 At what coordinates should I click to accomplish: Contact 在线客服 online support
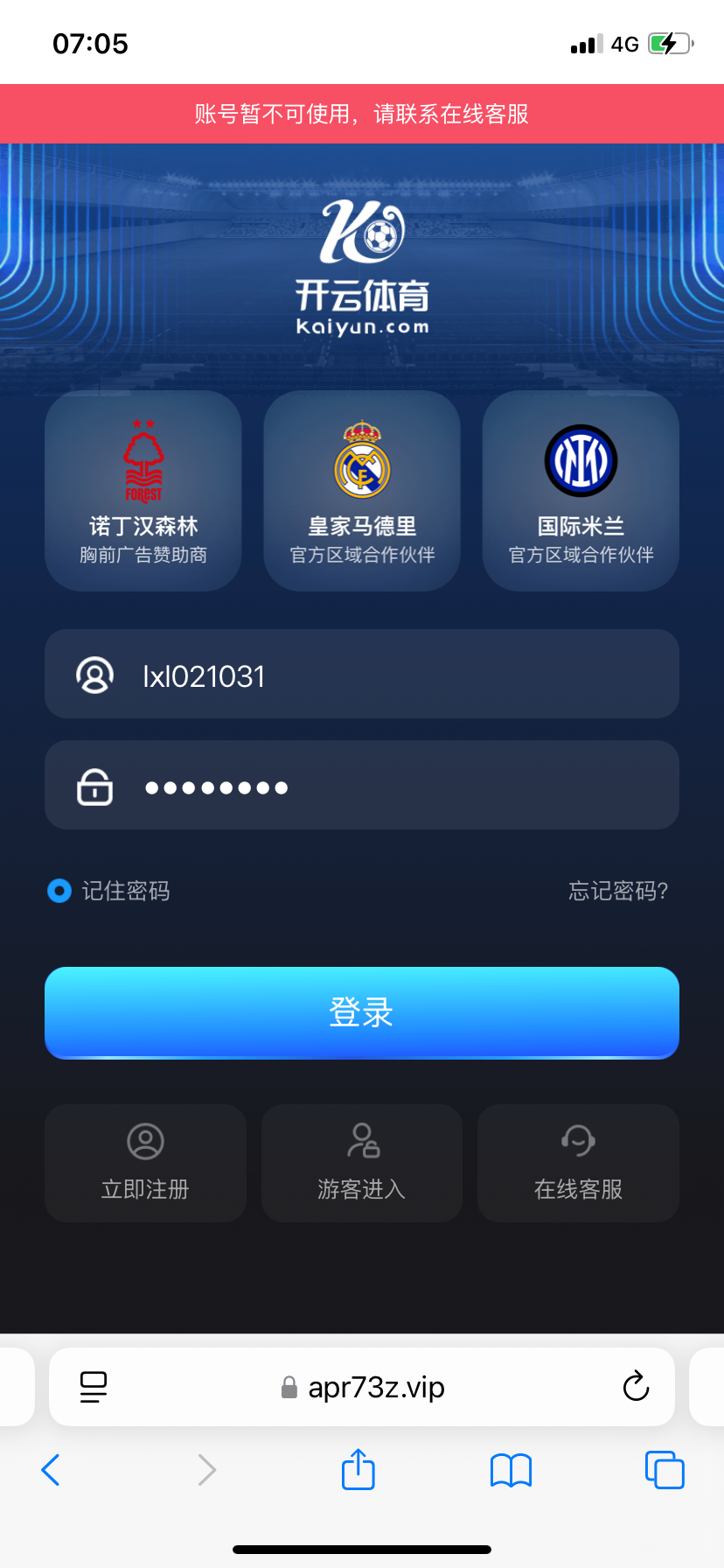click(578, 1163)
